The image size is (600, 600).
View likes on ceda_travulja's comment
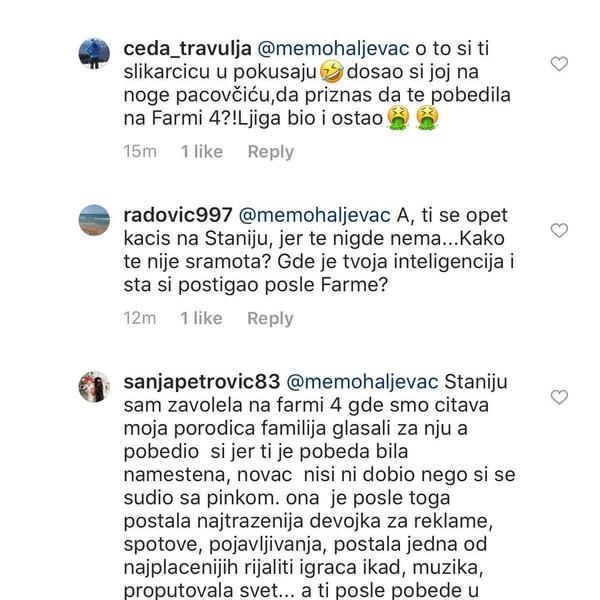201,152
